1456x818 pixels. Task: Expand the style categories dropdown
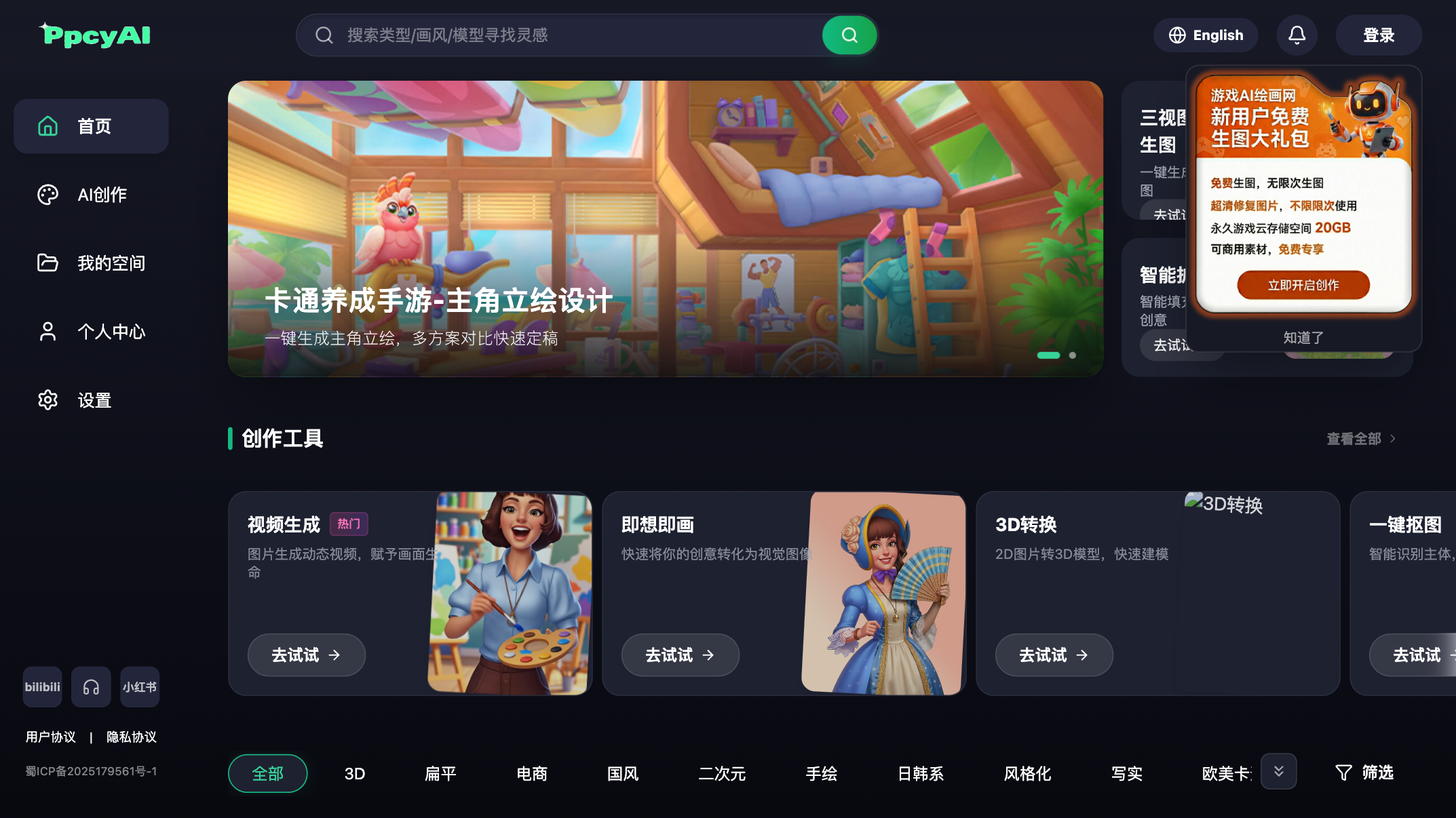(1278, 771)
